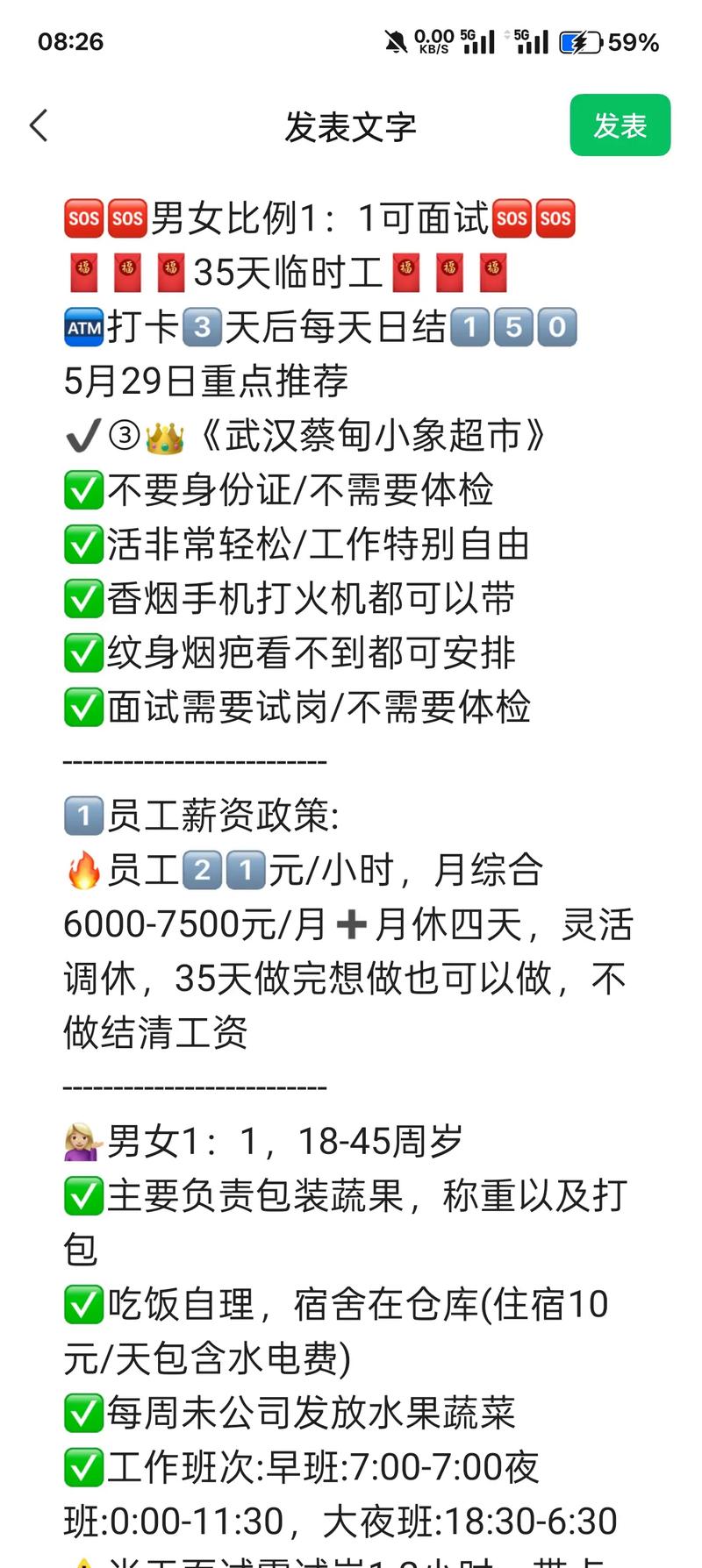Tap the 发表文字 title text
Viewport: 702px width, 1568px height.
pyautogui.click(x=351, y=125)
